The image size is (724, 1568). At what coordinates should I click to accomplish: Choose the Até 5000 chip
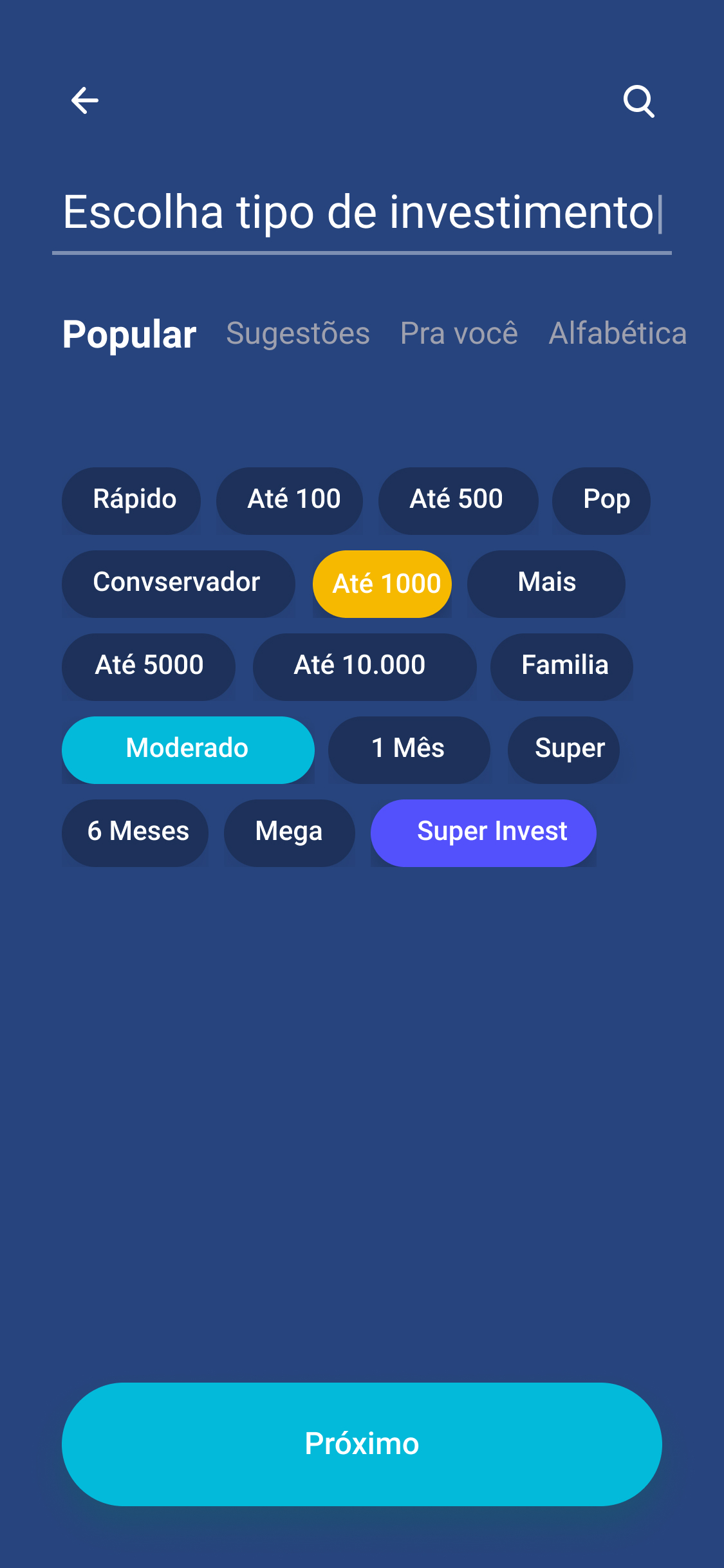pos(149,666)
